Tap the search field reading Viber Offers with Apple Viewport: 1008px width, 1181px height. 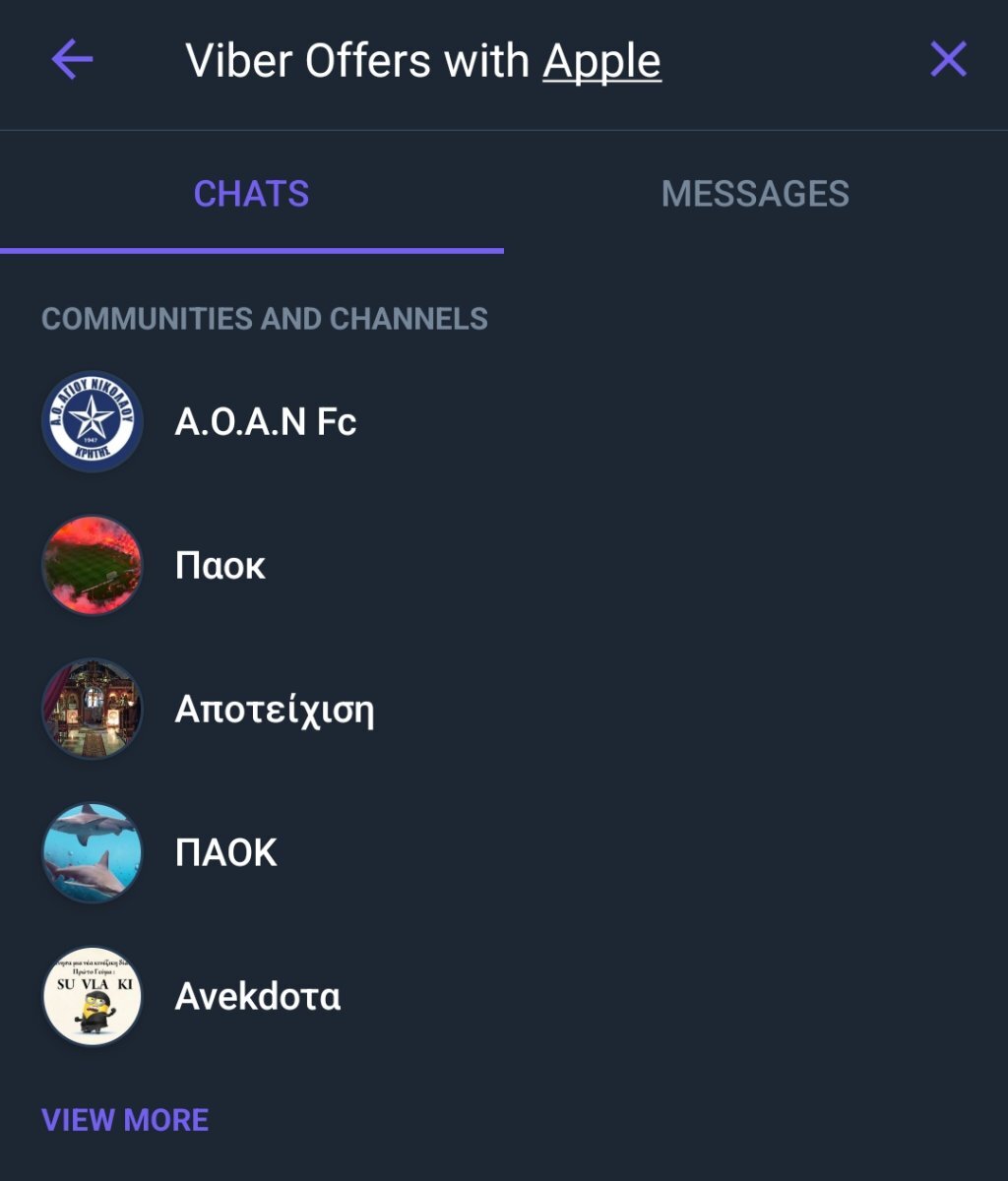click(423, 61)
